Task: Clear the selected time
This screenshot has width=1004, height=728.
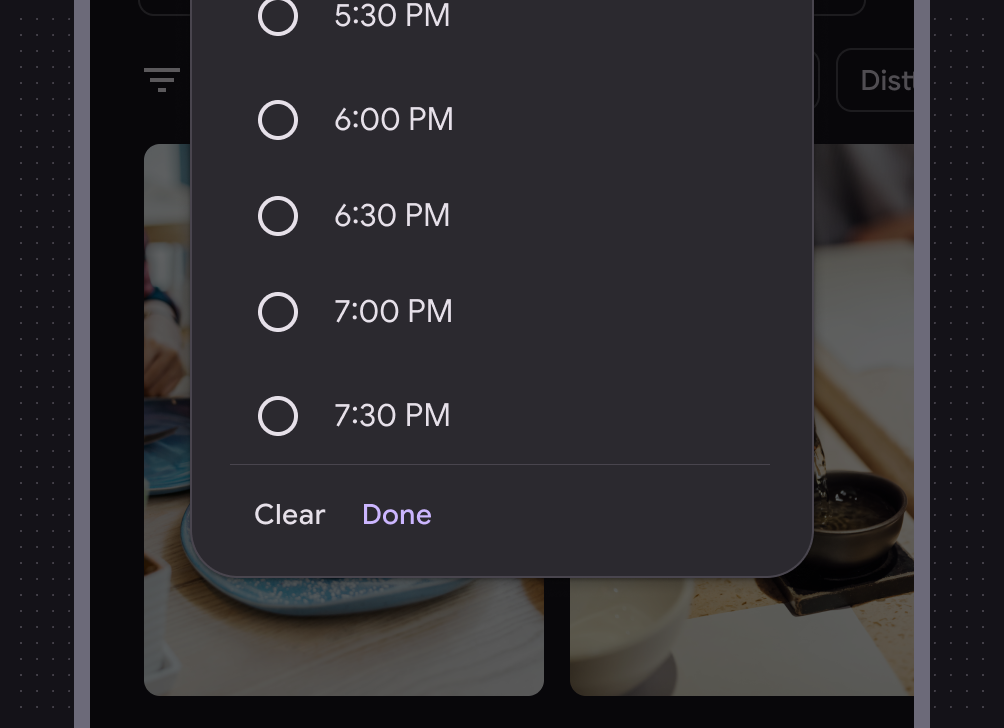Action: [289, 515]
